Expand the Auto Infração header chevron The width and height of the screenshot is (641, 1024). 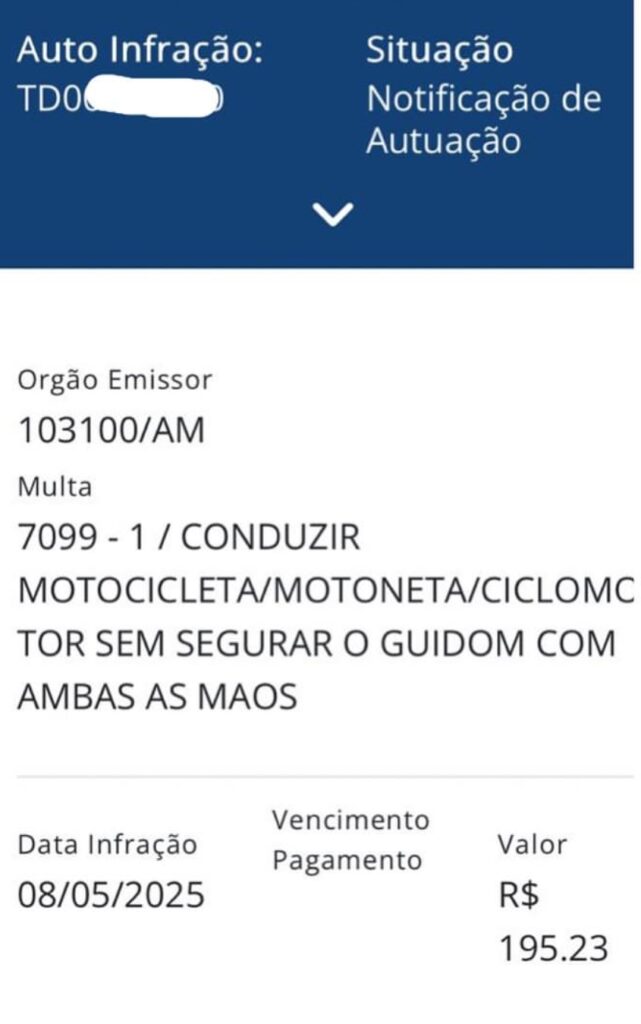click(332, 214)
